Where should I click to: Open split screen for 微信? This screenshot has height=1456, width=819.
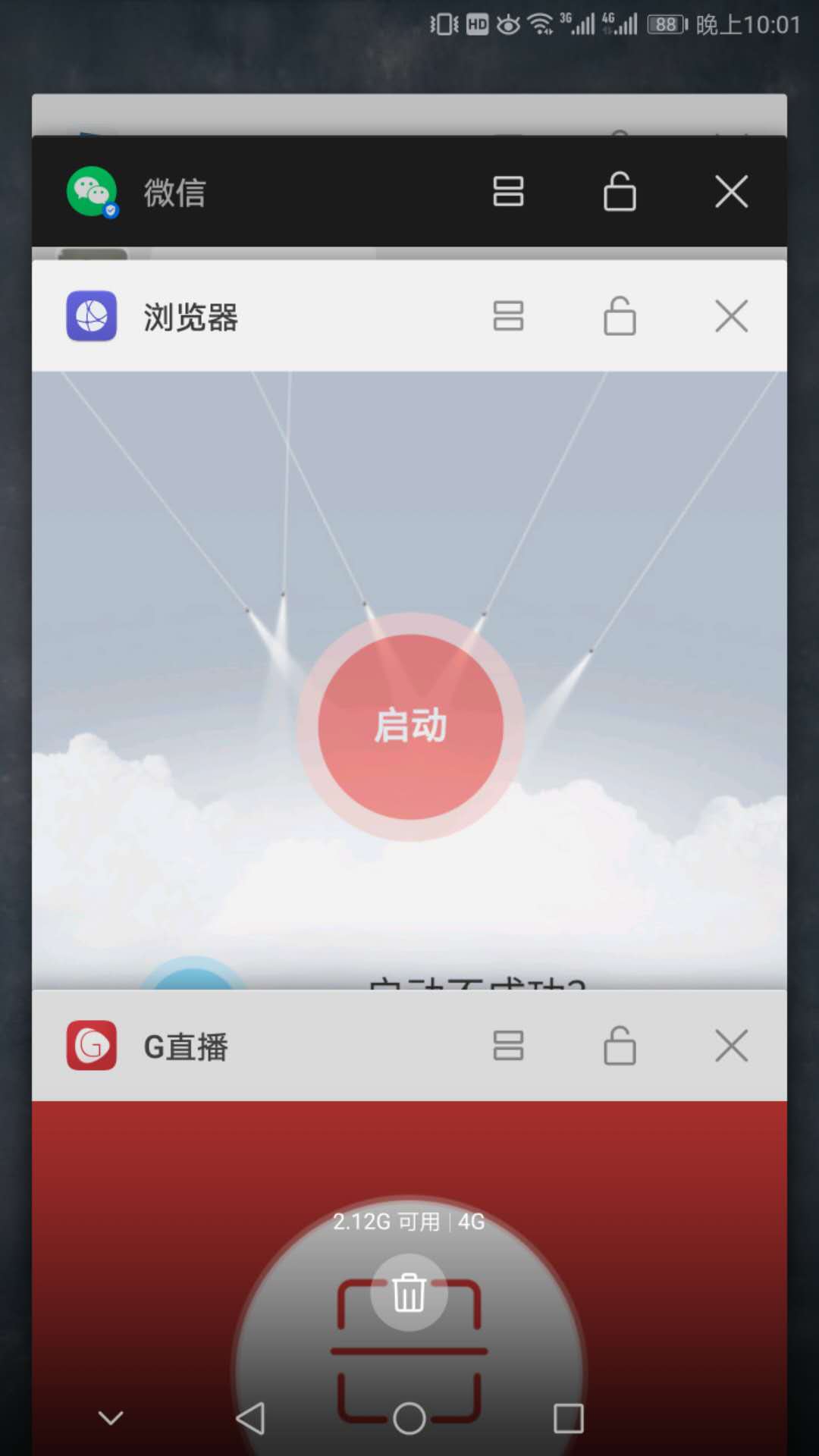click(508, 191)
